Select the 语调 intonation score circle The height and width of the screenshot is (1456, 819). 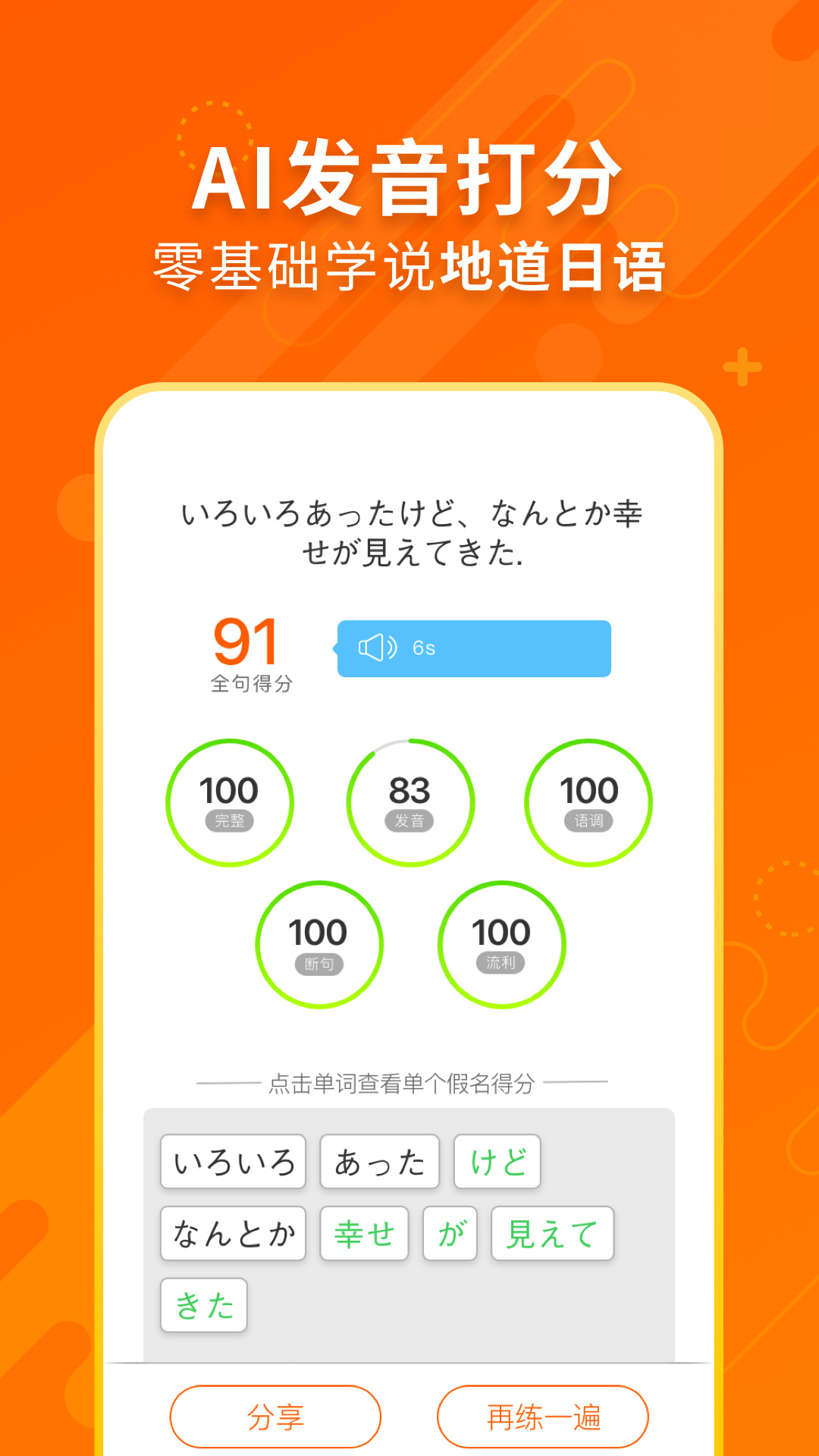tap(589, 802)
